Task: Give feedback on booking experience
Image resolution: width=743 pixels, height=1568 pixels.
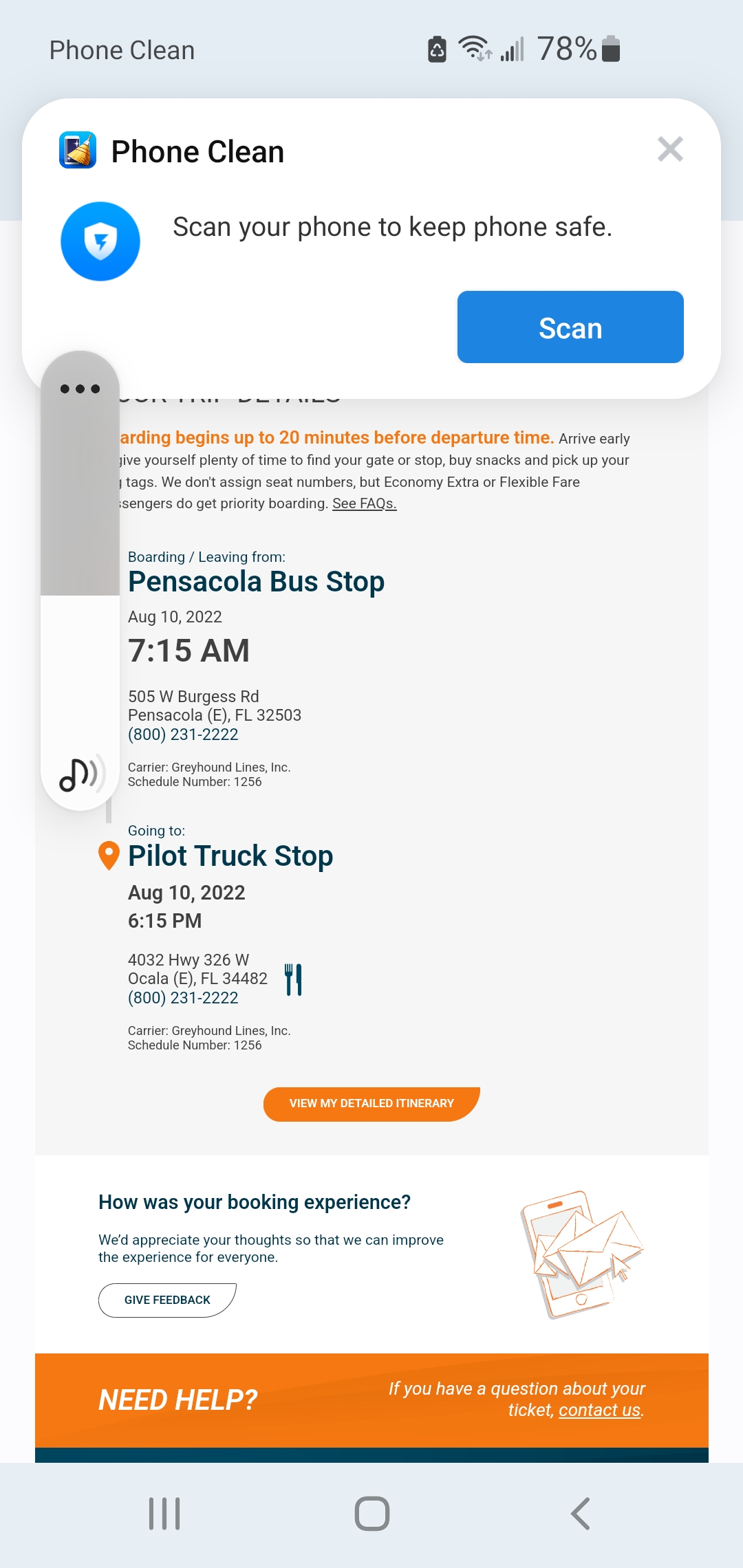Action: [167, 1300]
